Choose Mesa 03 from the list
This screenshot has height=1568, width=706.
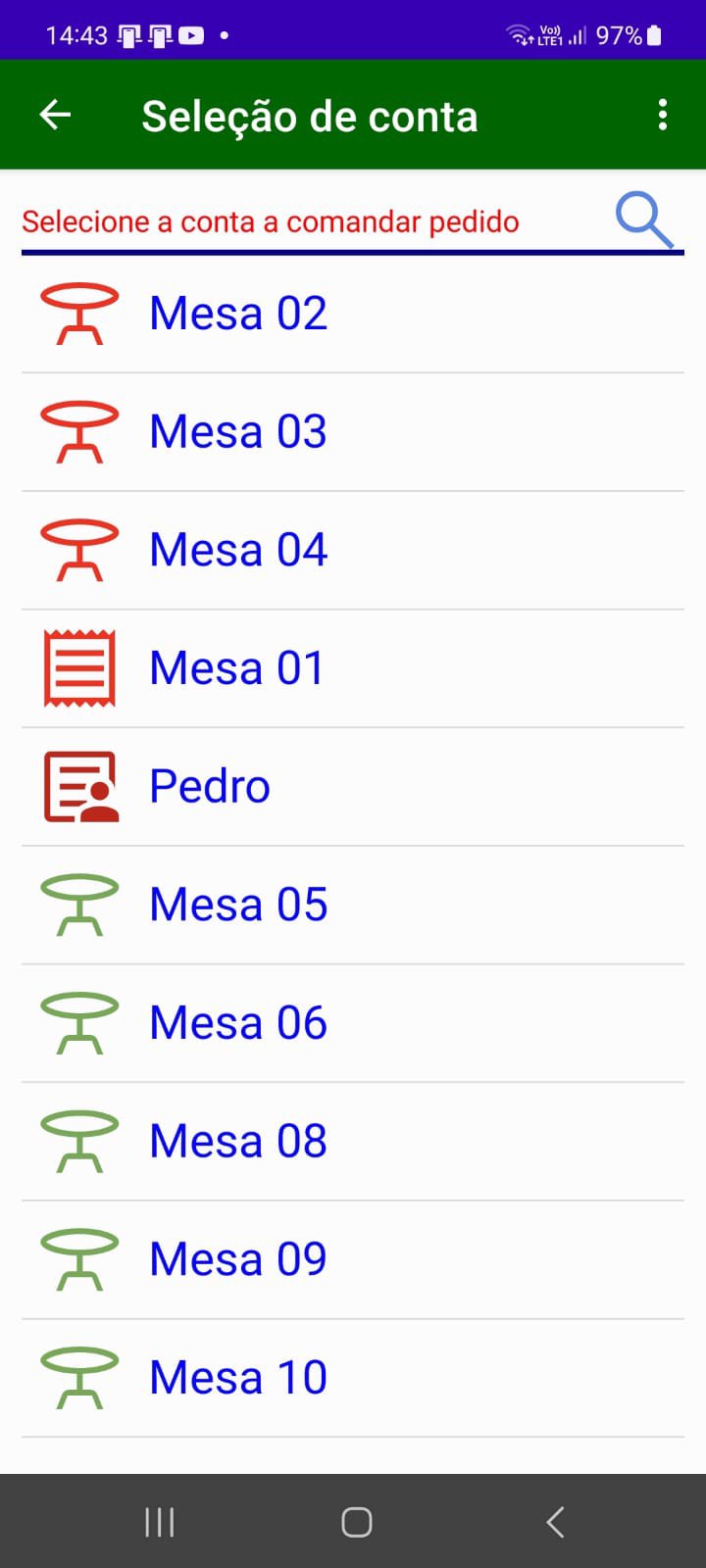point(238,432)
